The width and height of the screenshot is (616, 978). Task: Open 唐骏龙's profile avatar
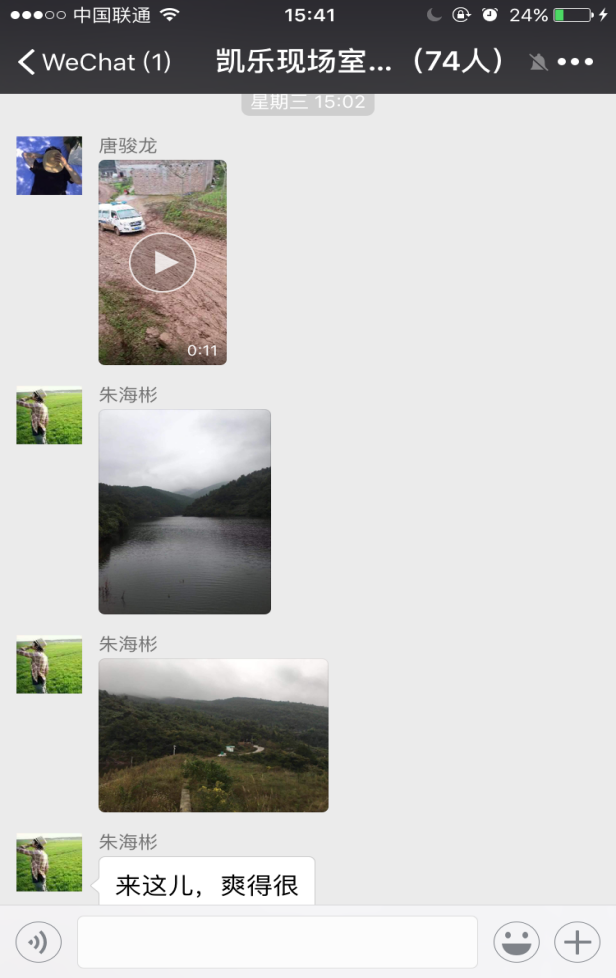coord(49,166)
